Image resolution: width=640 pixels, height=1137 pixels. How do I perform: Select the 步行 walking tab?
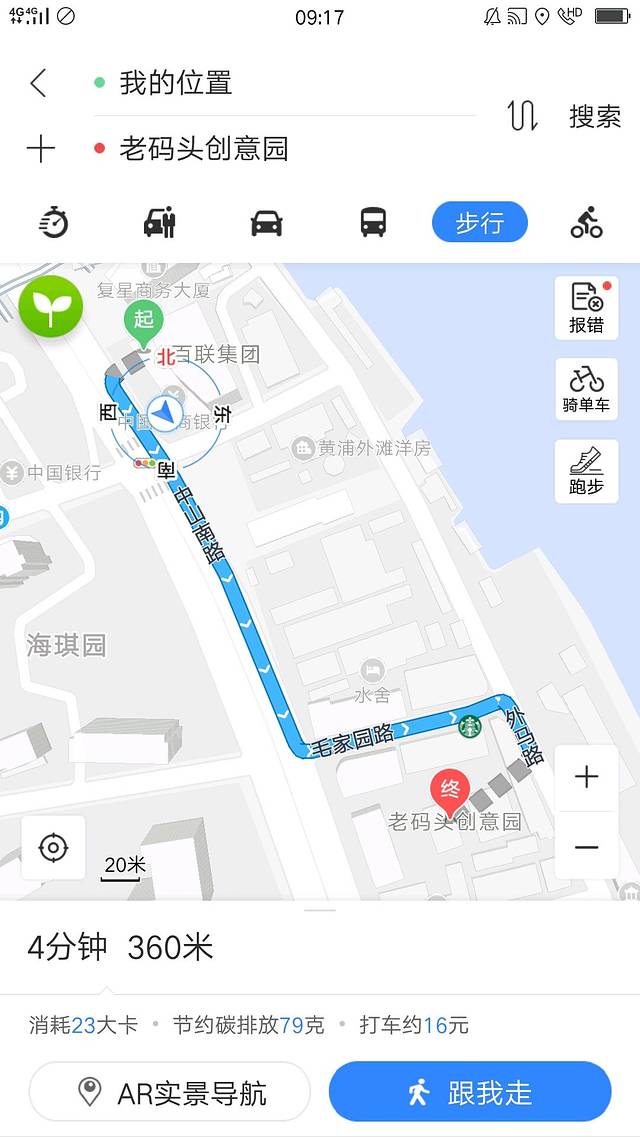[479, 222]
